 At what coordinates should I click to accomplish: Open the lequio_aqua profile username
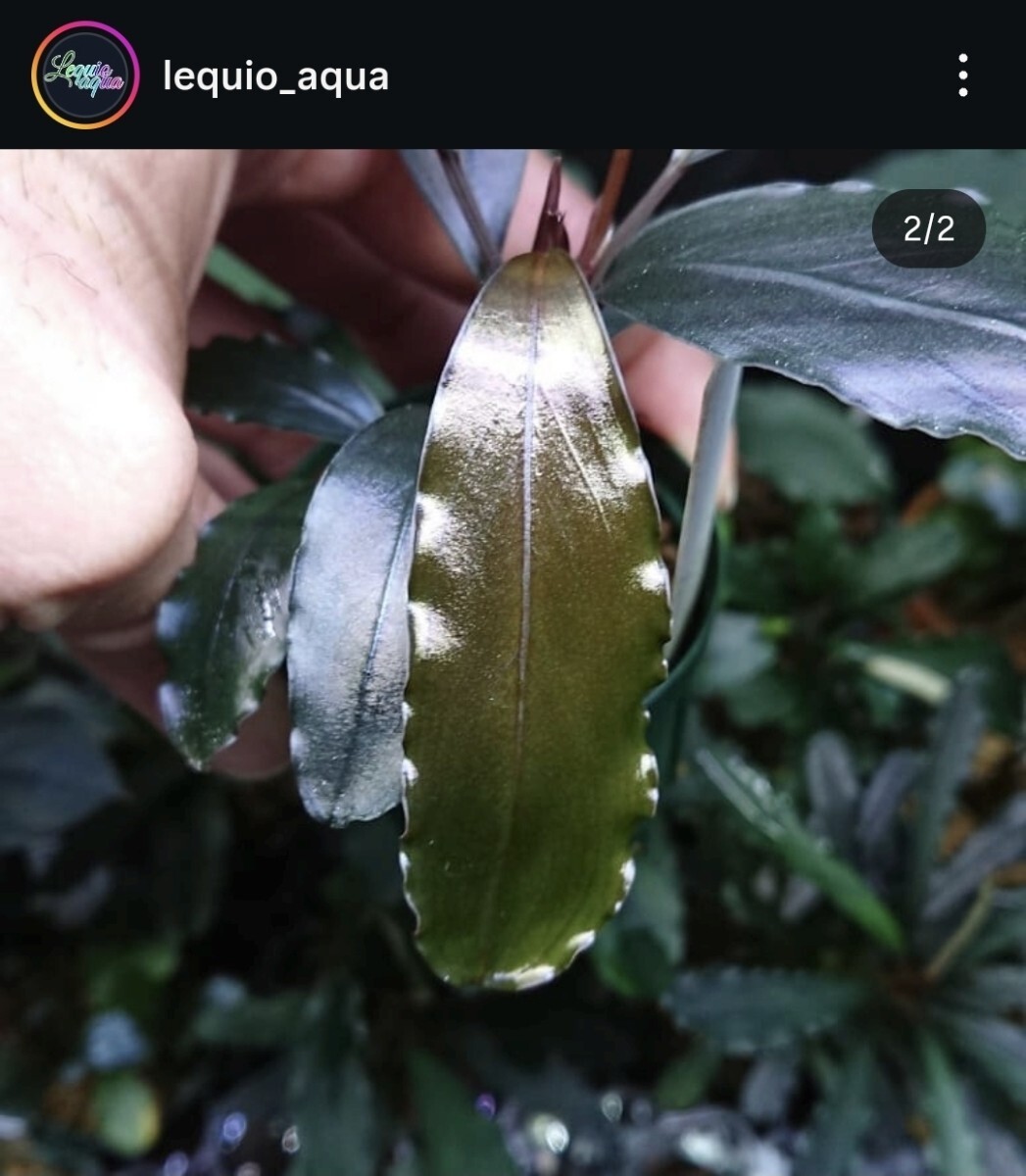coord(276,76)
